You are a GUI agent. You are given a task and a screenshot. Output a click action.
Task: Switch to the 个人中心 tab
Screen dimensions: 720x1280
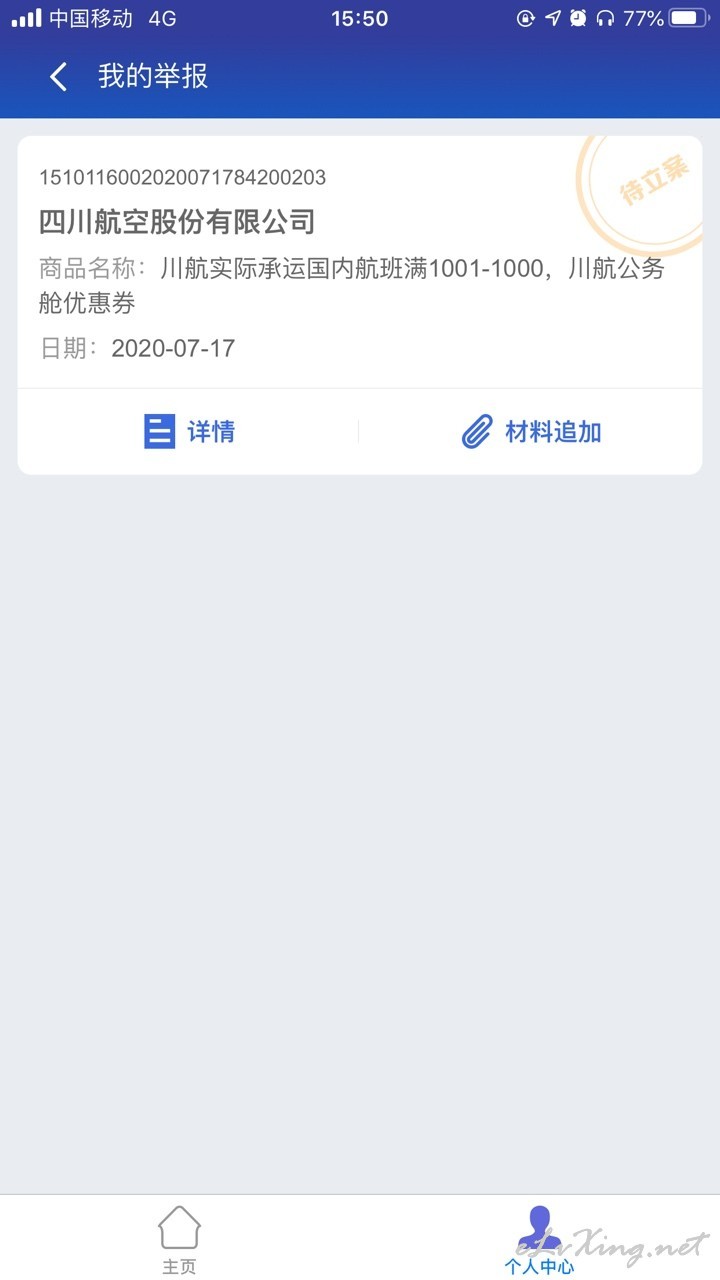540,1239
